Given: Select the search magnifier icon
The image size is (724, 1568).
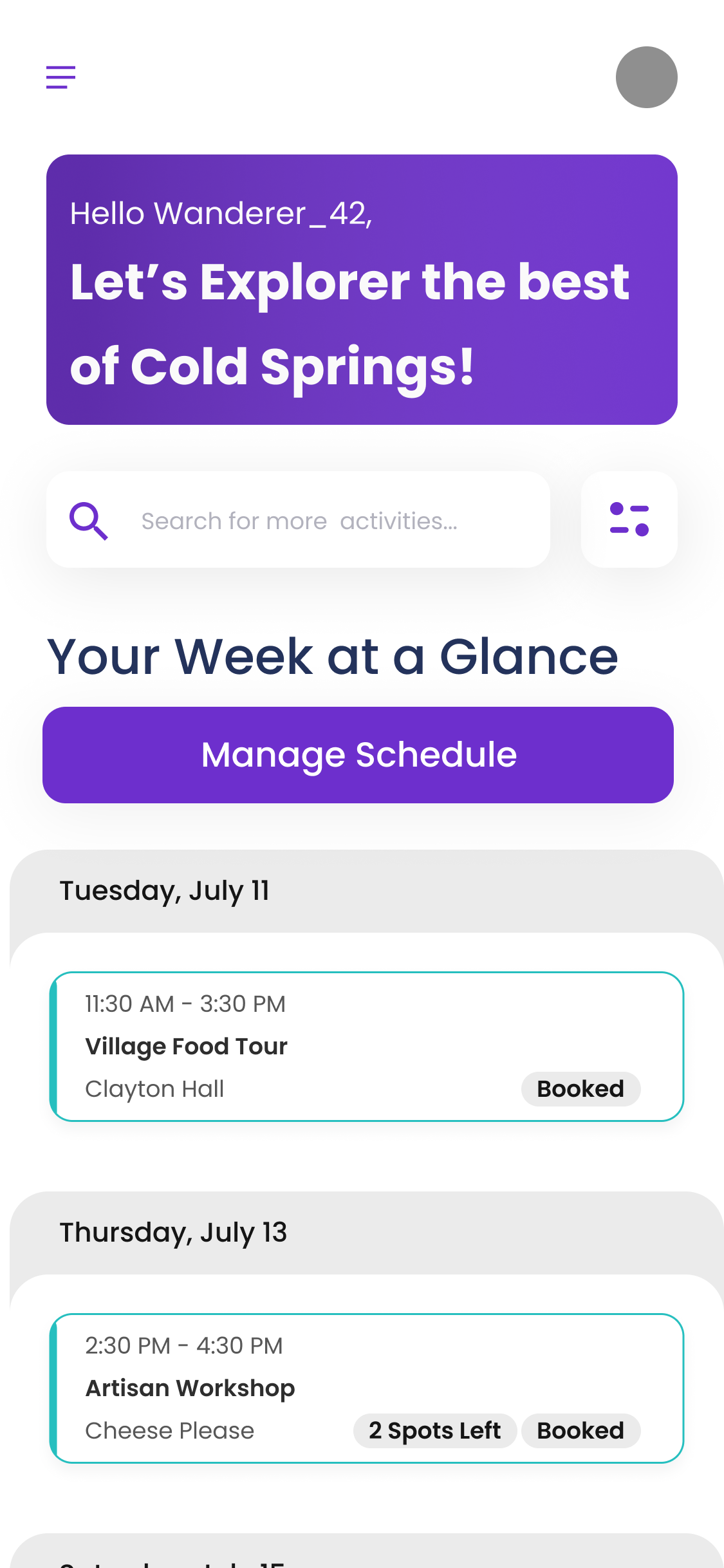Looking at the screenshot, I should pyautogui.click(x=89, y=519).
